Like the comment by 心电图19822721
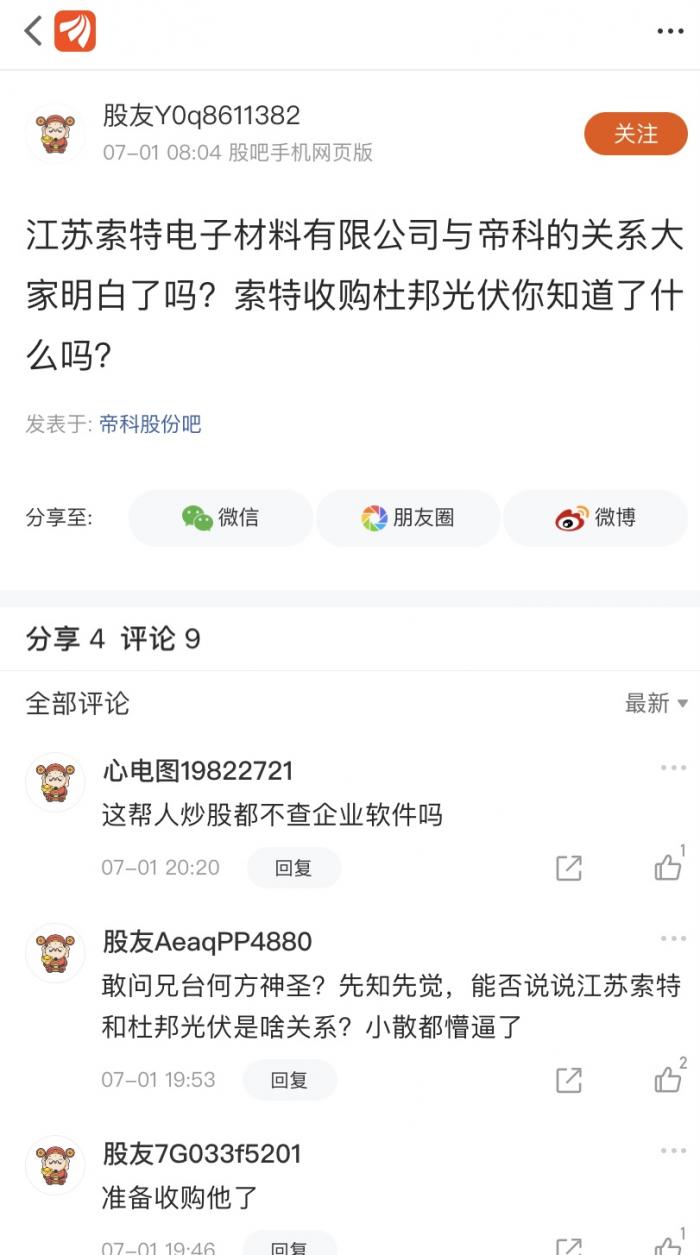This screenshot has height=1255, width=700. [668, 867]
